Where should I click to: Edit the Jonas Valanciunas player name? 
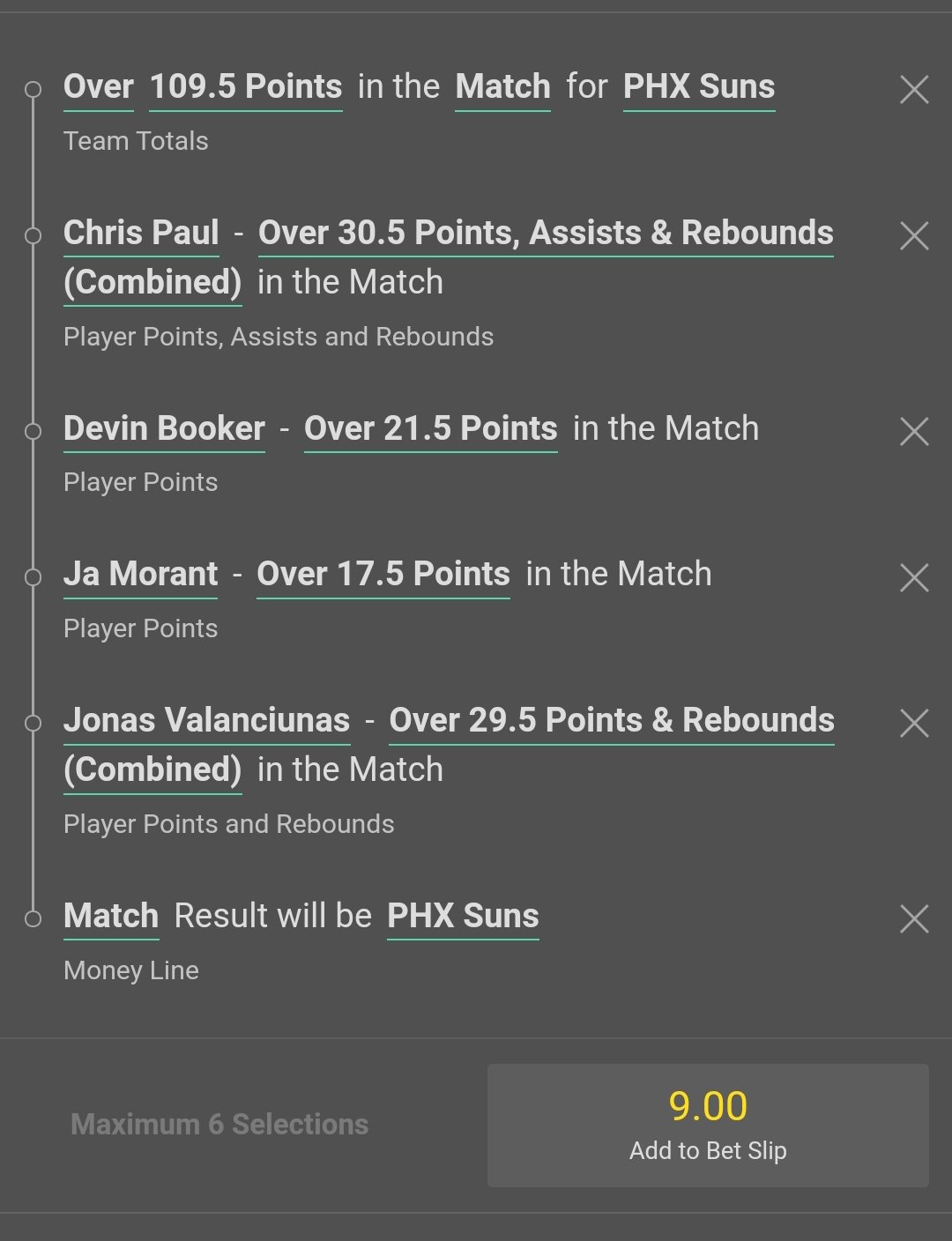pyautogui.click(x=206, y=721)
